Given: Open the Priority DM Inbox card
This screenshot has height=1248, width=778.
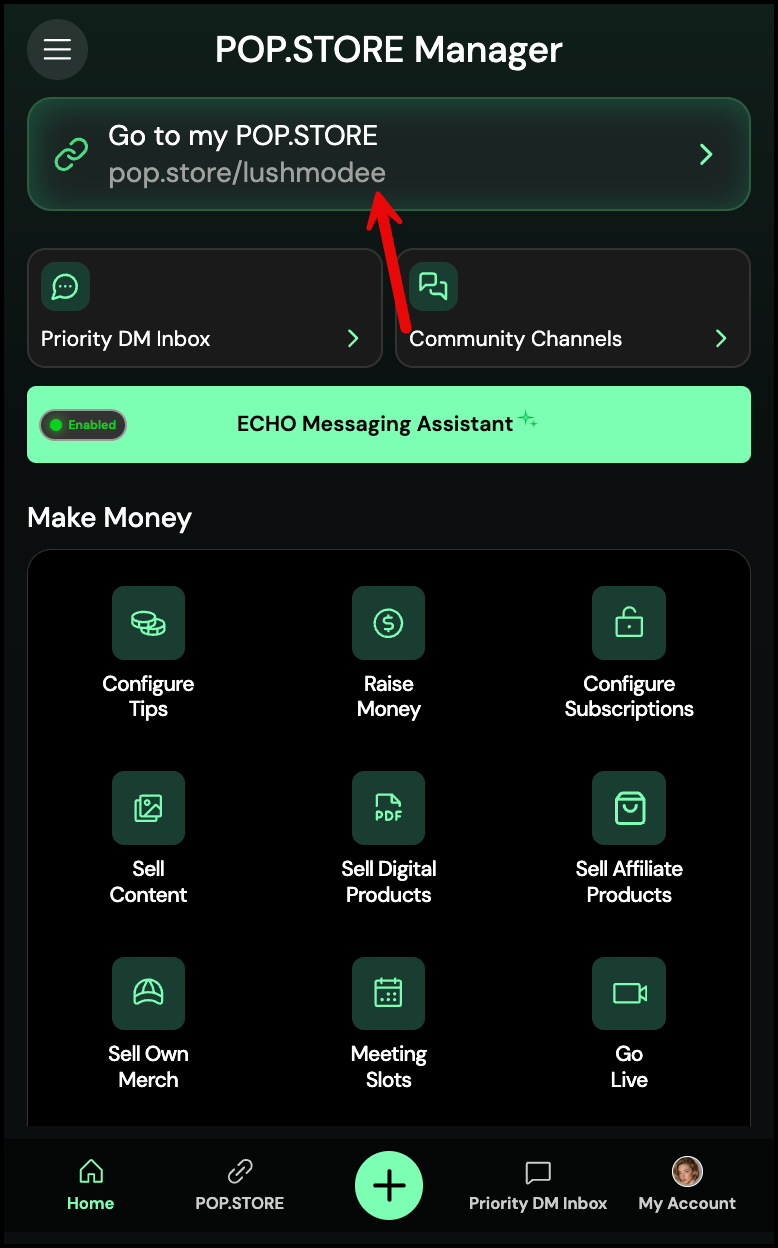Looking at the screenshot, I should [x=204, y=308].
